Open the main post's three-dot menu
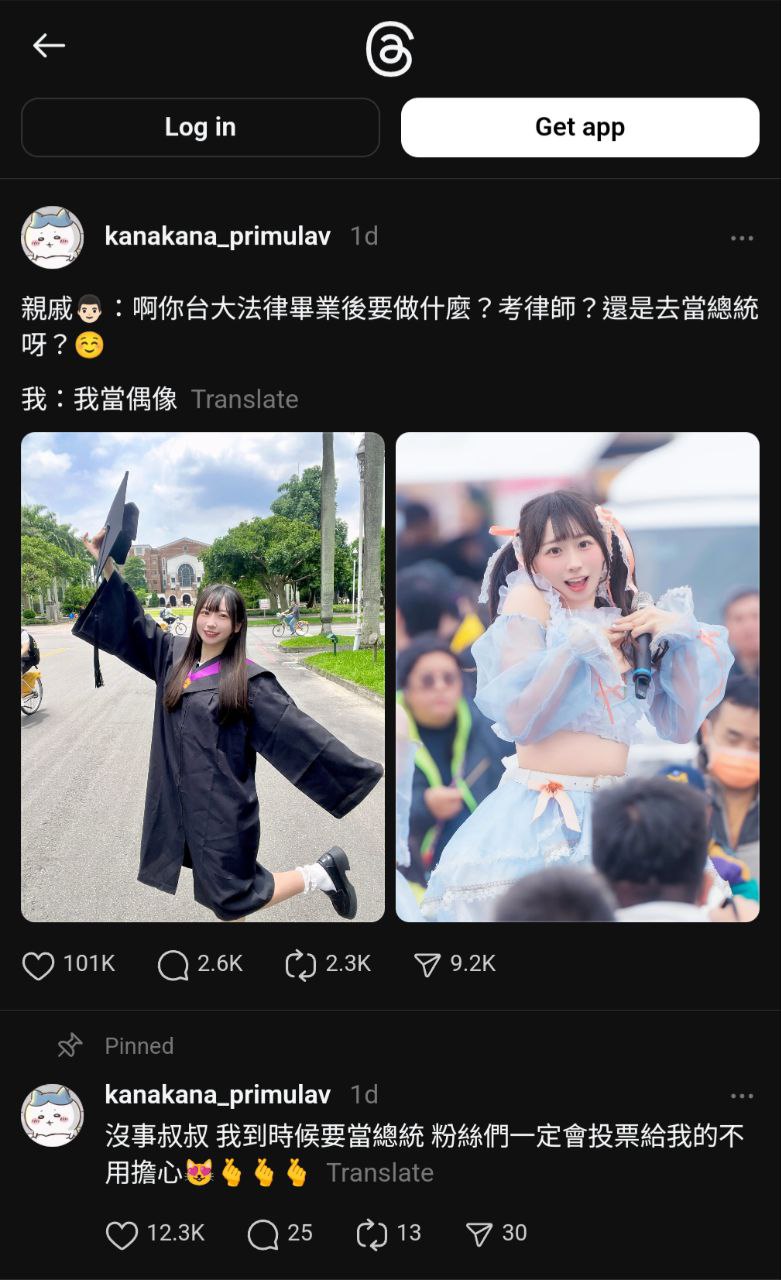The image size is (781, 1280). coord(742,238)
